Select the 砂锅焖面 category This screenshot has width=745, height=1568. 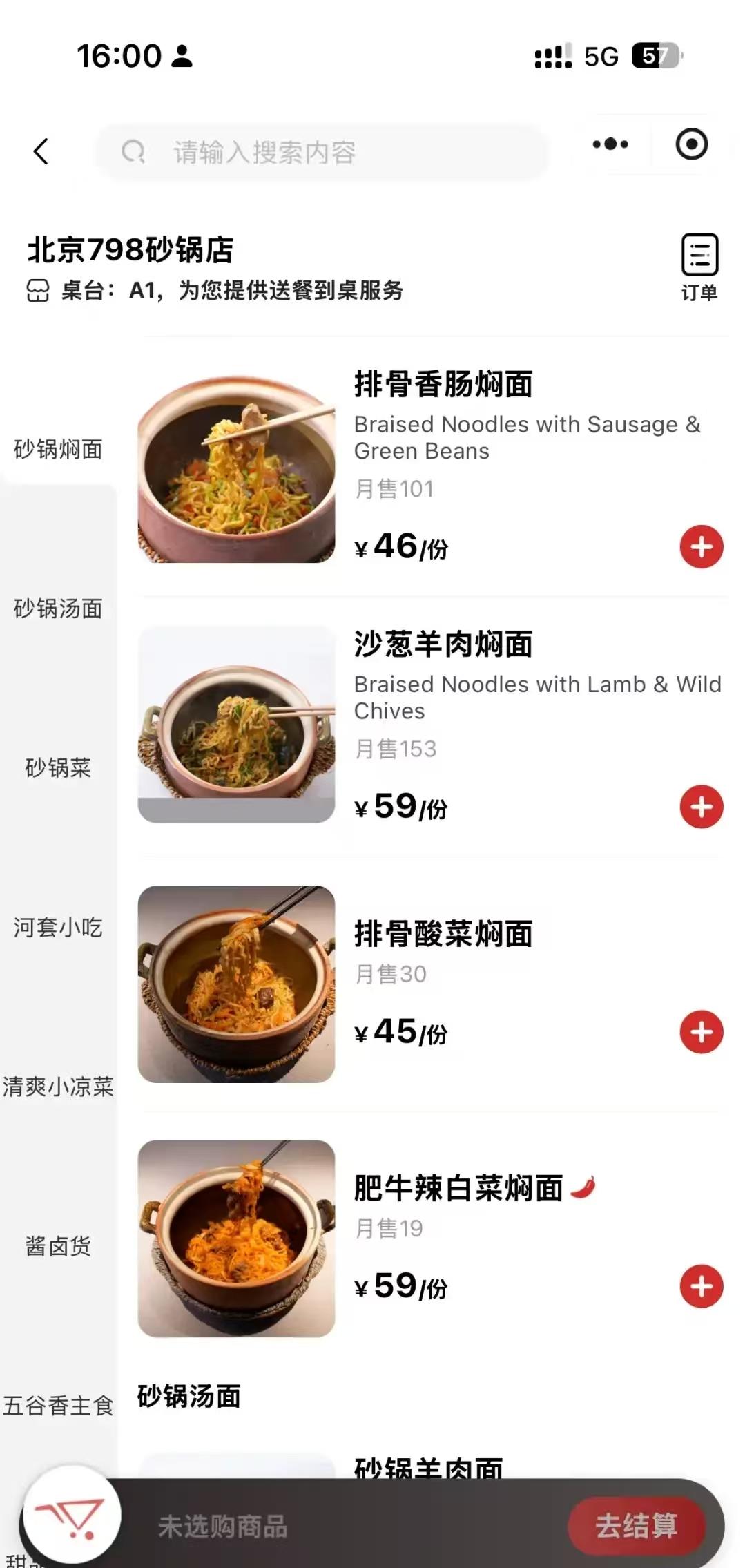click(x=58, y=450)
